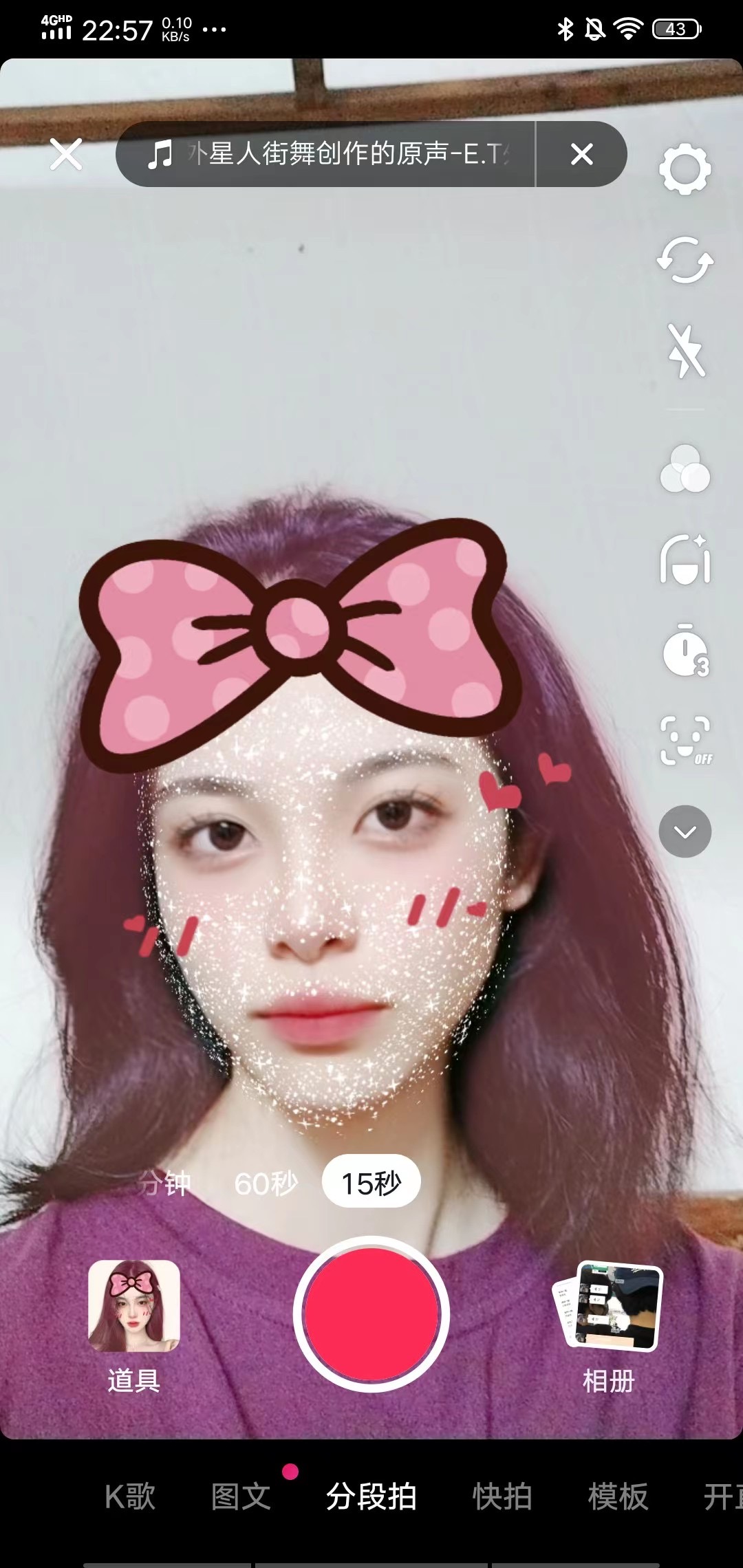This screenshot has width=743, height=1568.
Task: Toggle the flash icon
Action: 686,351
